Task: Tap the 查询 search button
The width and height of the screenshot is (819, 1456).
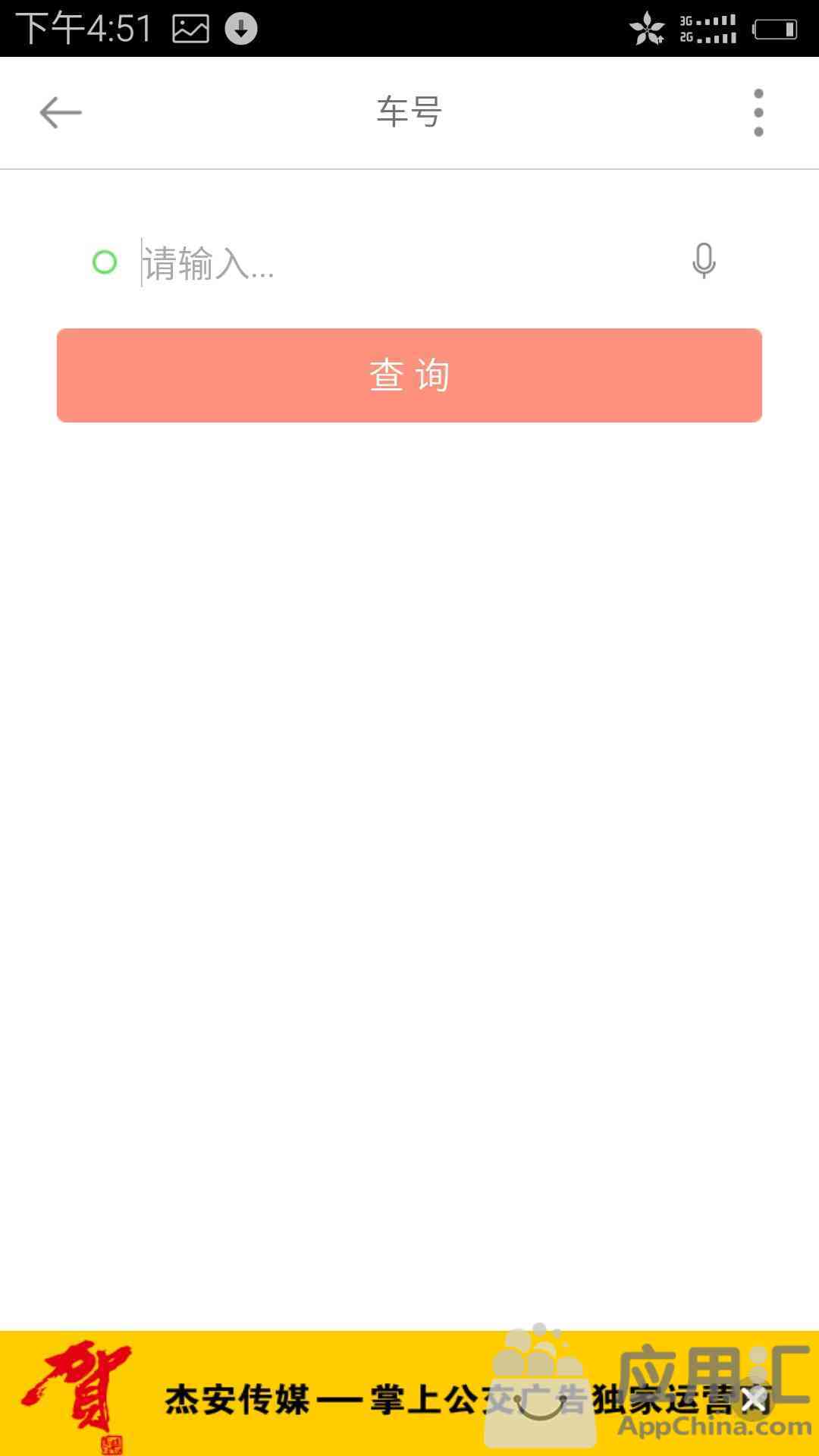Action: [x=409, y=375]
